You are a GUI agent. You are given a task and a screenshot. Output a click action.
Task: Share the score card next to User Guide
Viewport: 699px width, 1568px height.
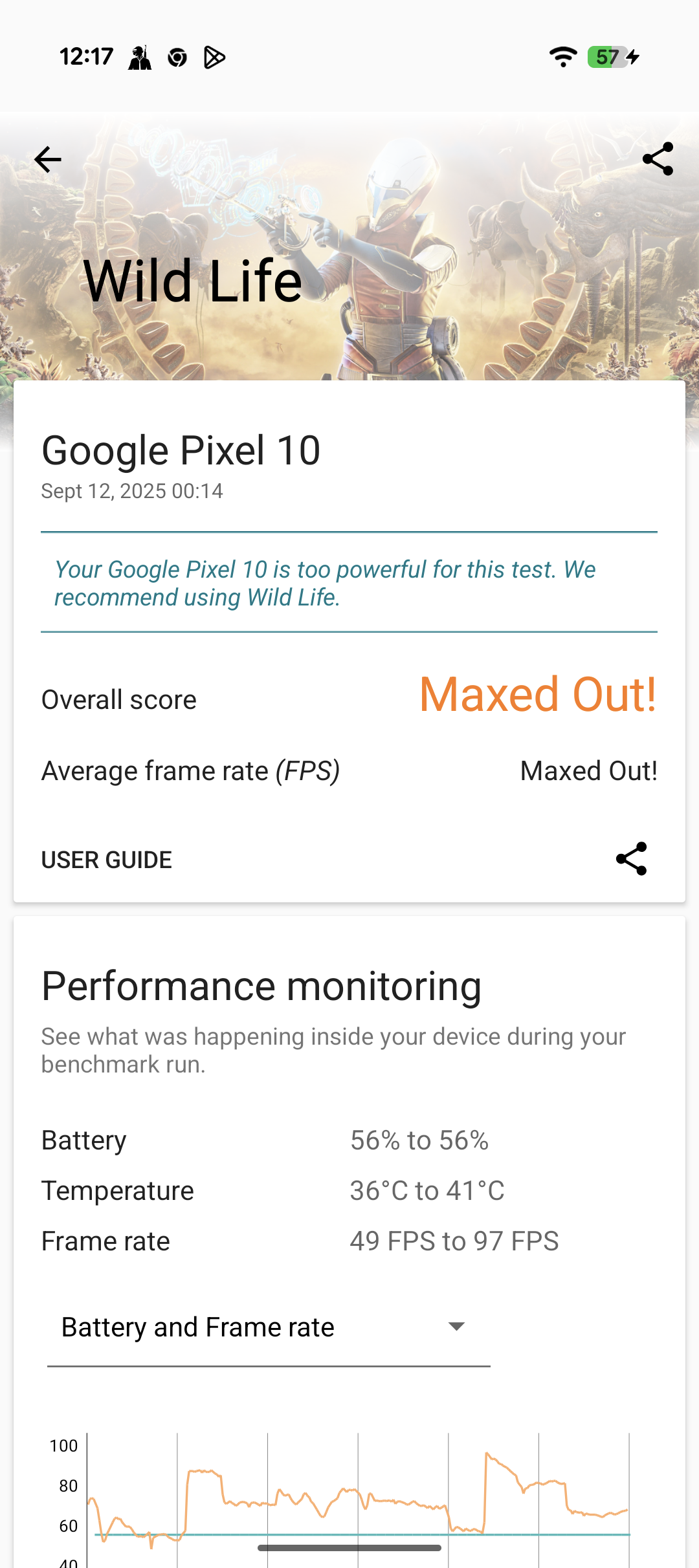pyautogui.click(x=631, y=859)
